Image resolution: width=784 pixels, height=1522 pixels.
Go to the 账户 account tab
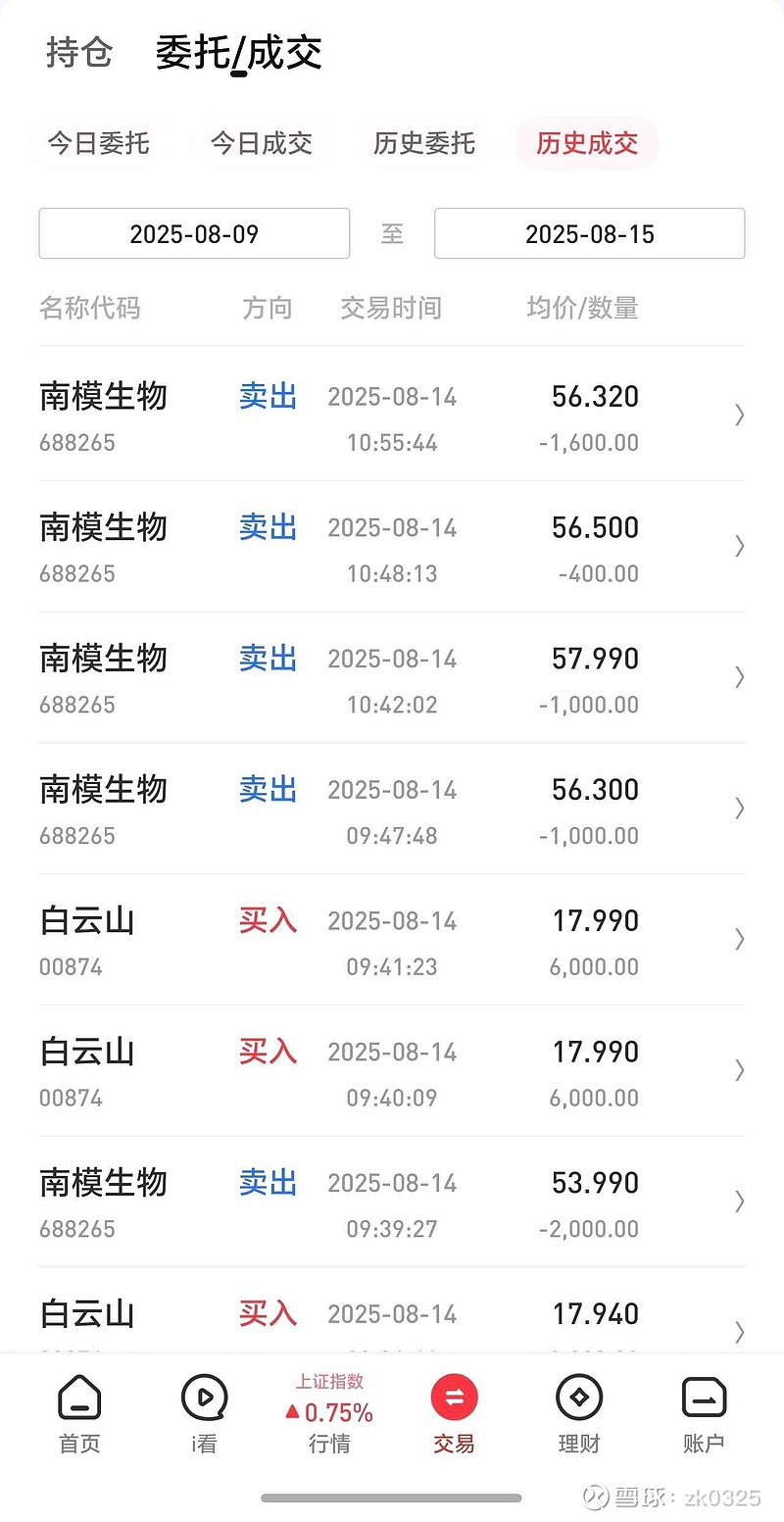(x=704, y=1414)
